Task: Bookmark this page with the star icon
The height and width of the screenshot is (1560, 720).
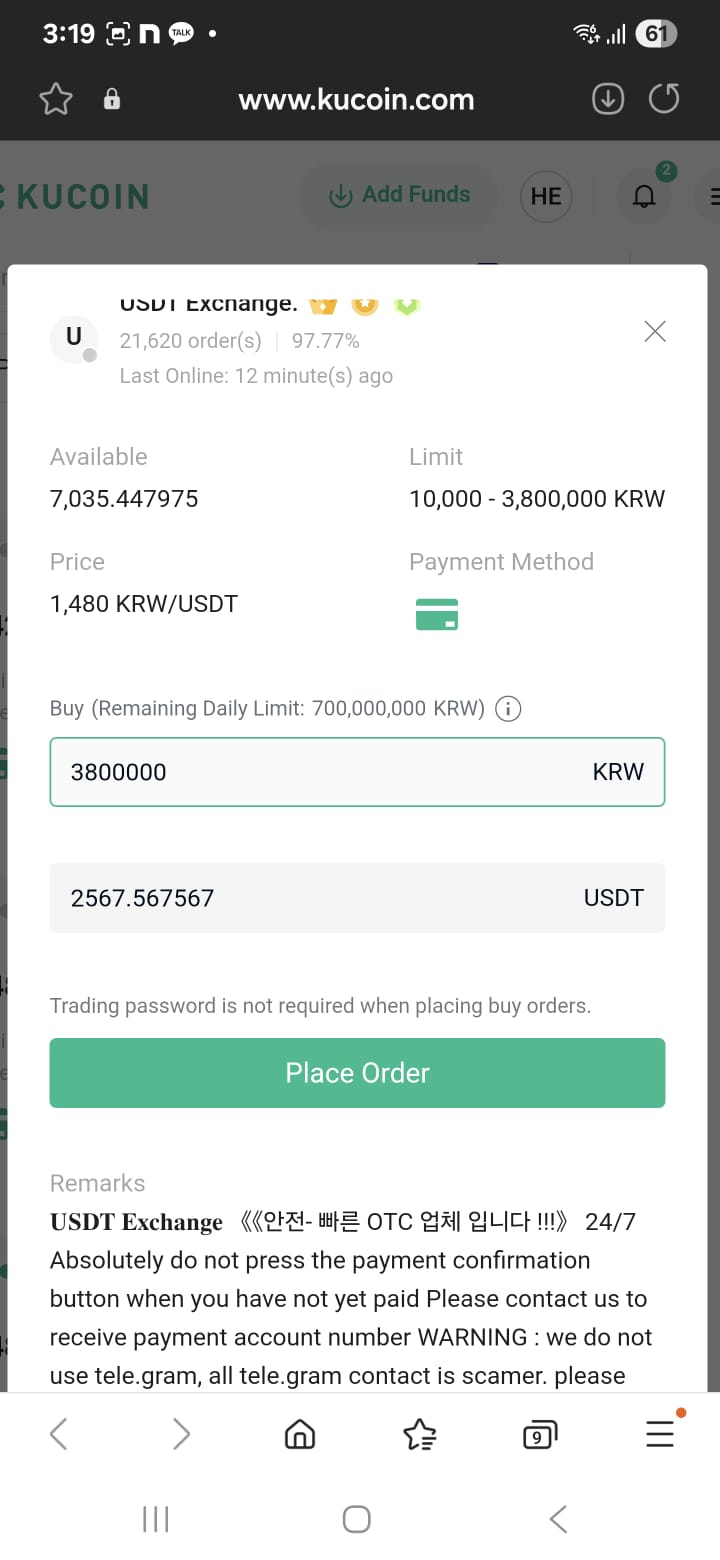Action: 56,99
